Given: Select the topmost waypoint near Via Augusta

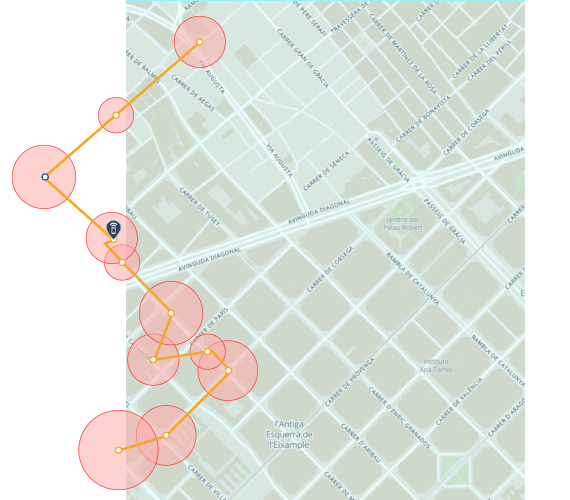Looking at the screenshot, I should 200,42.
